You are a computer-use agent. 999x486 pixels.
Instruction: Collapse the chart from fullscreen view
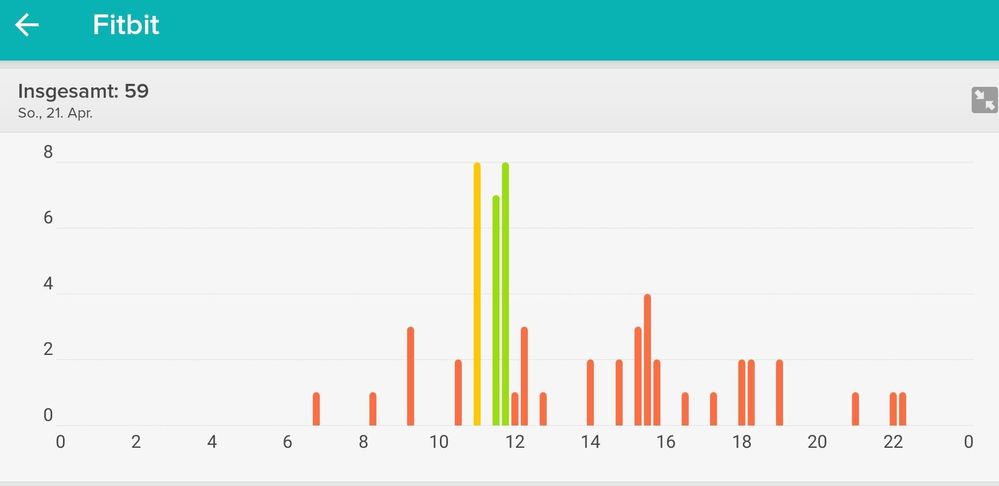[x=984, y=100]
